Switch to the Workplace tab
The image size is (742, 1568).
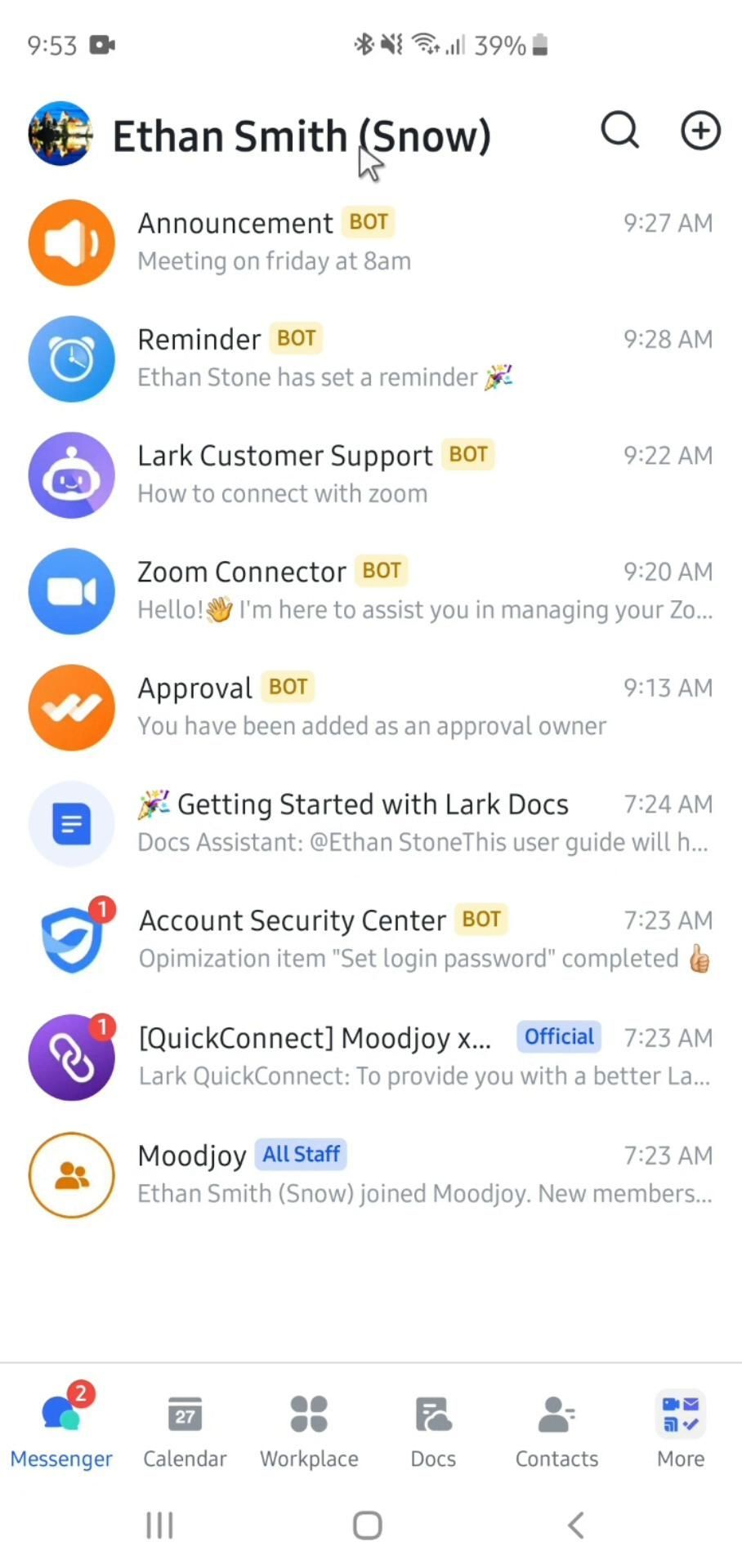309,1430
